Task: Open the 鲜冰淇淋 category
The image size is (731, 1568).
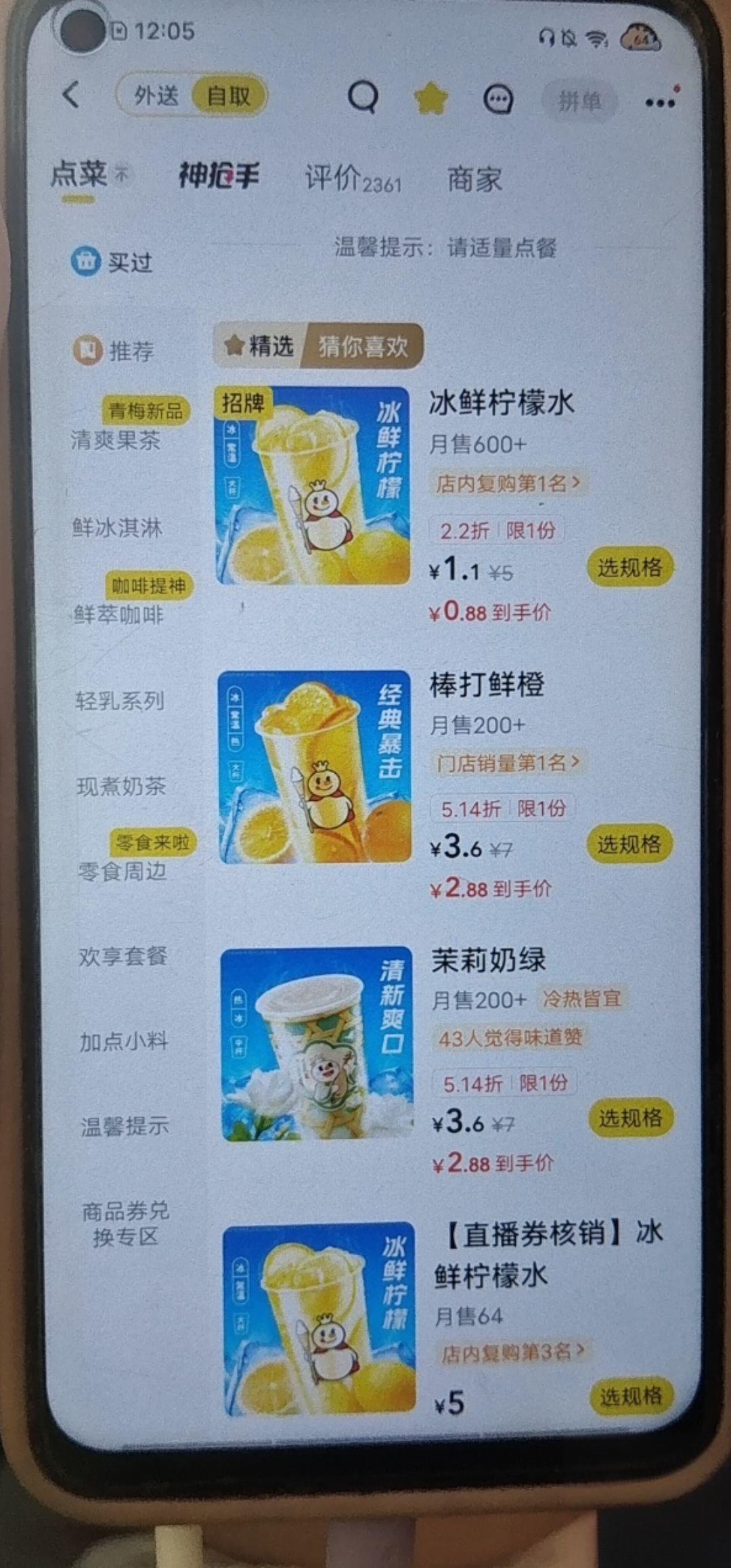Action: 117,527
